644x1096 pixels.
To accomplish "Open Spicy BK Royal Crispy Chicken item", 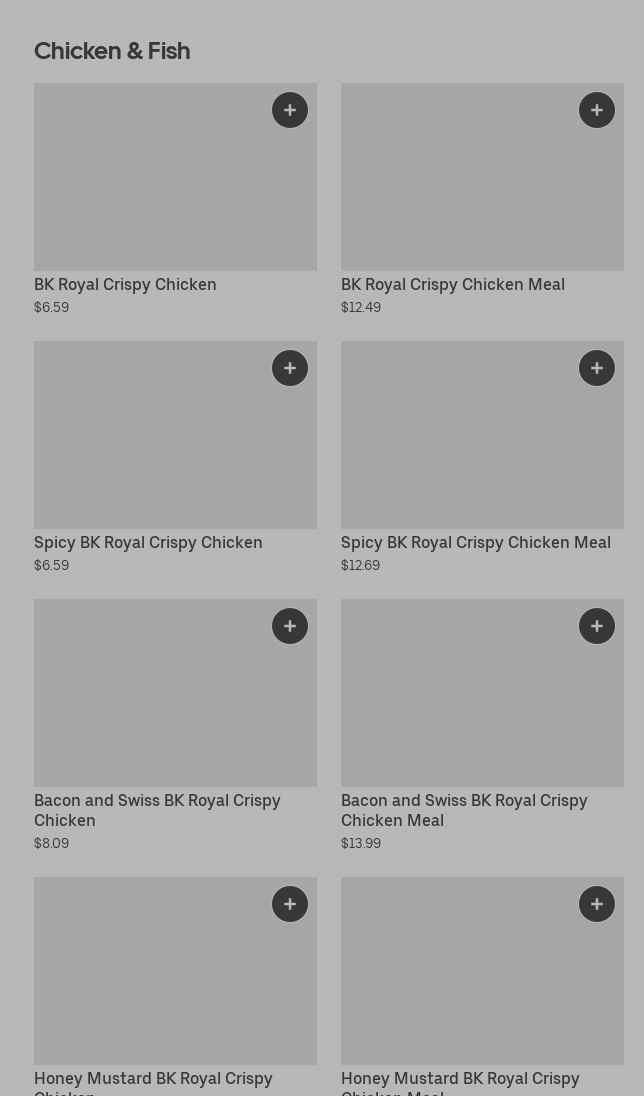I will (150, 450).
